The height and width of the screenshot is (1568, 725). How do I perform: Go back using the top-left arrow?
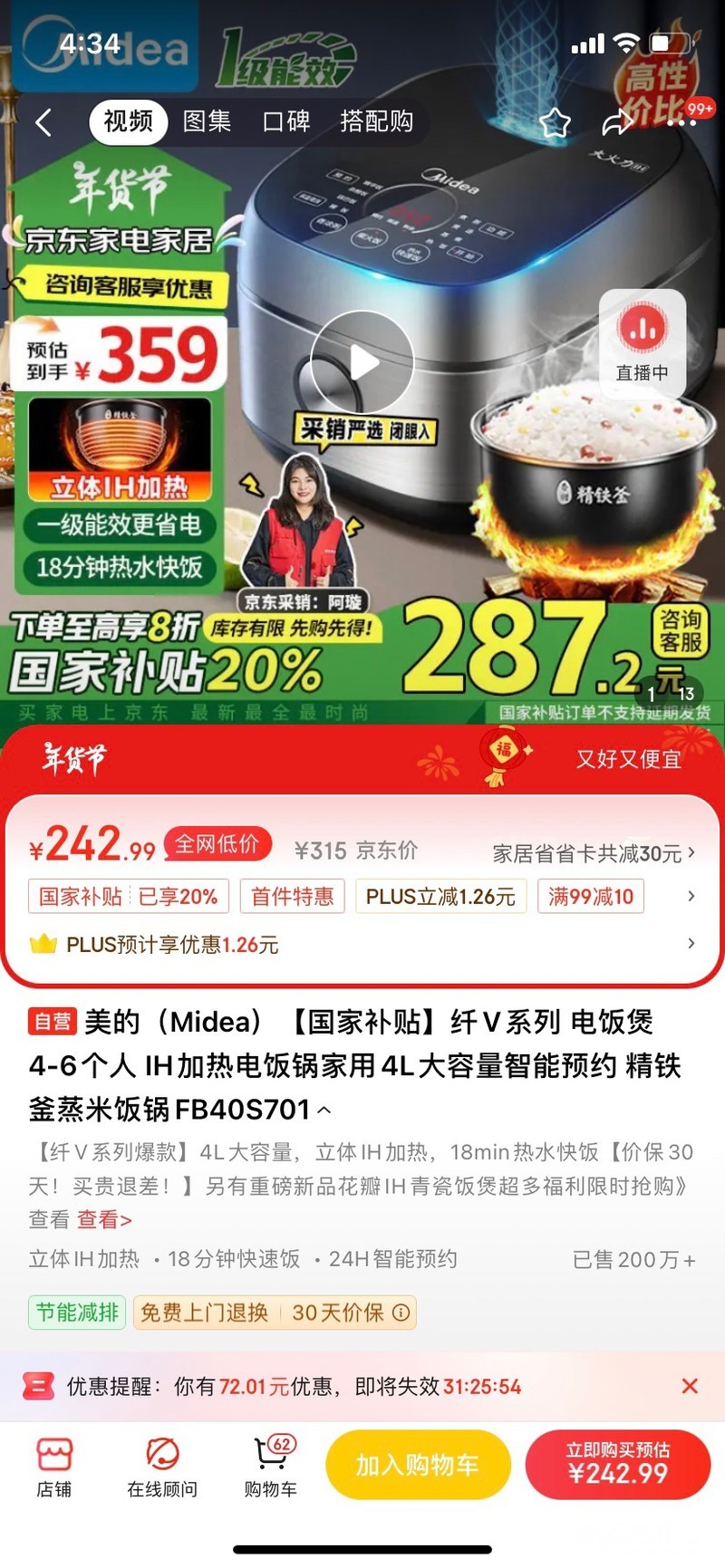(43, 122)
